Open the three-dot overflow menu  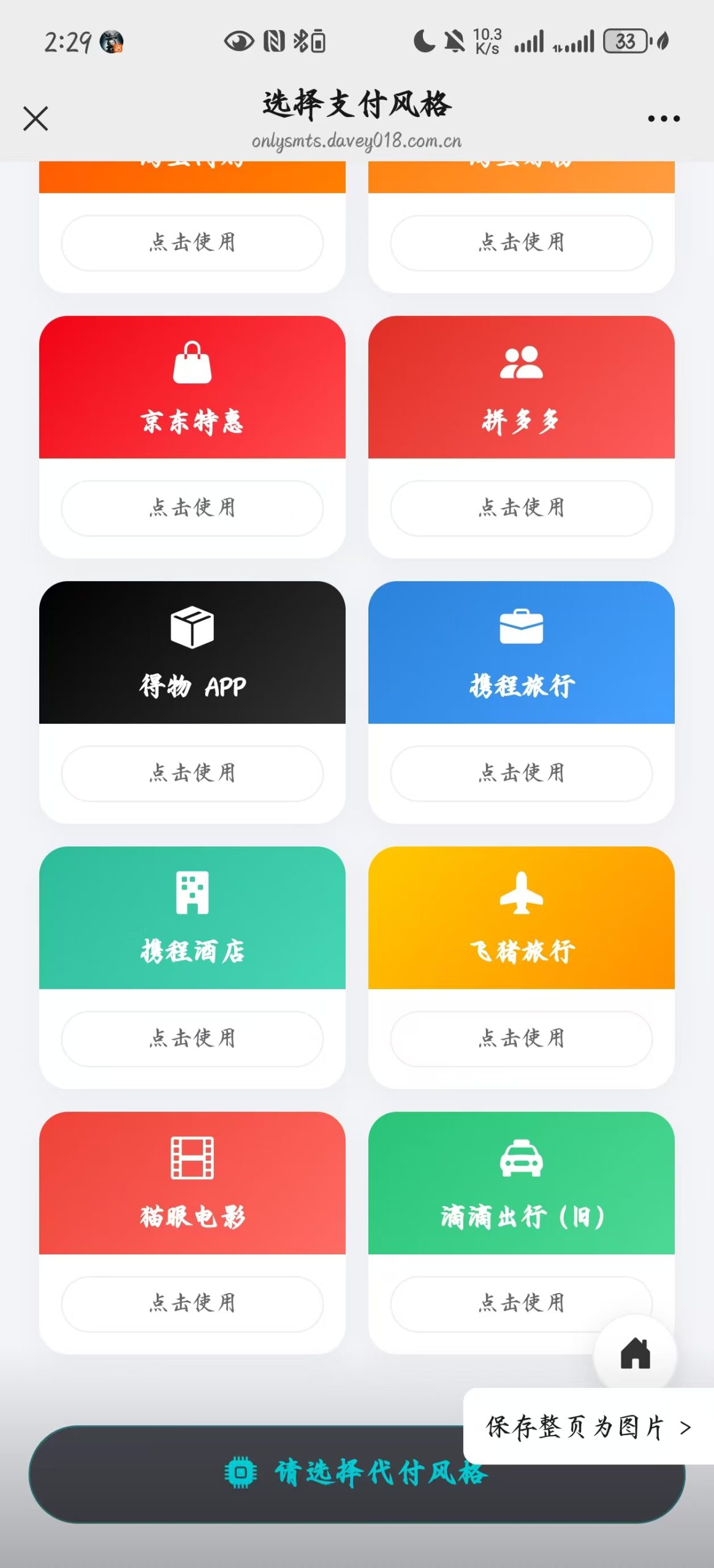click(664, 119)
